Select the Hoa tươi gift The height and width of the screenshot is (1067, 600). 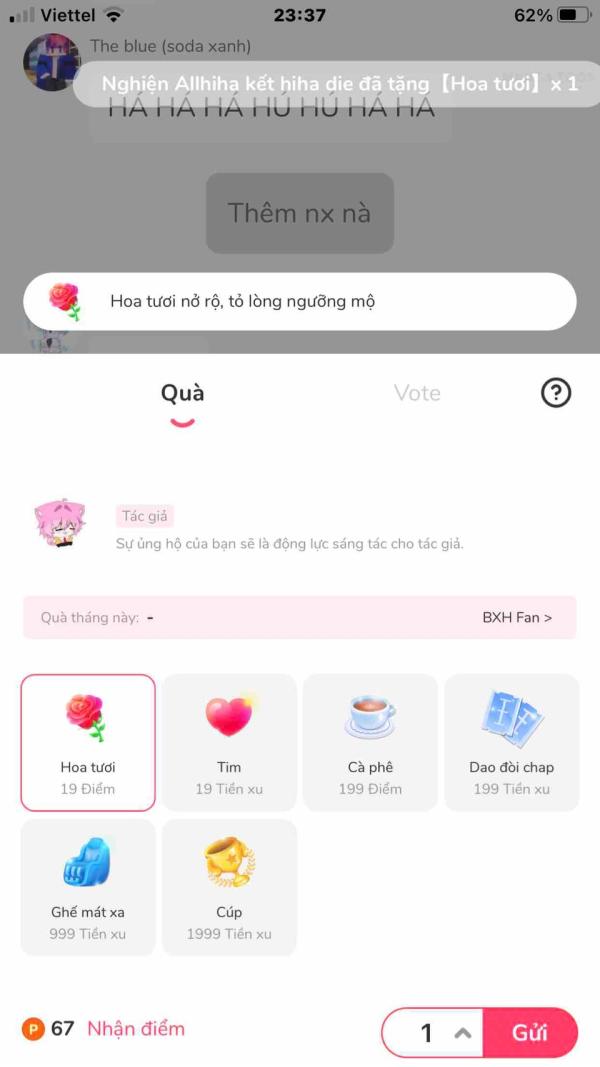tap(88, 742)
